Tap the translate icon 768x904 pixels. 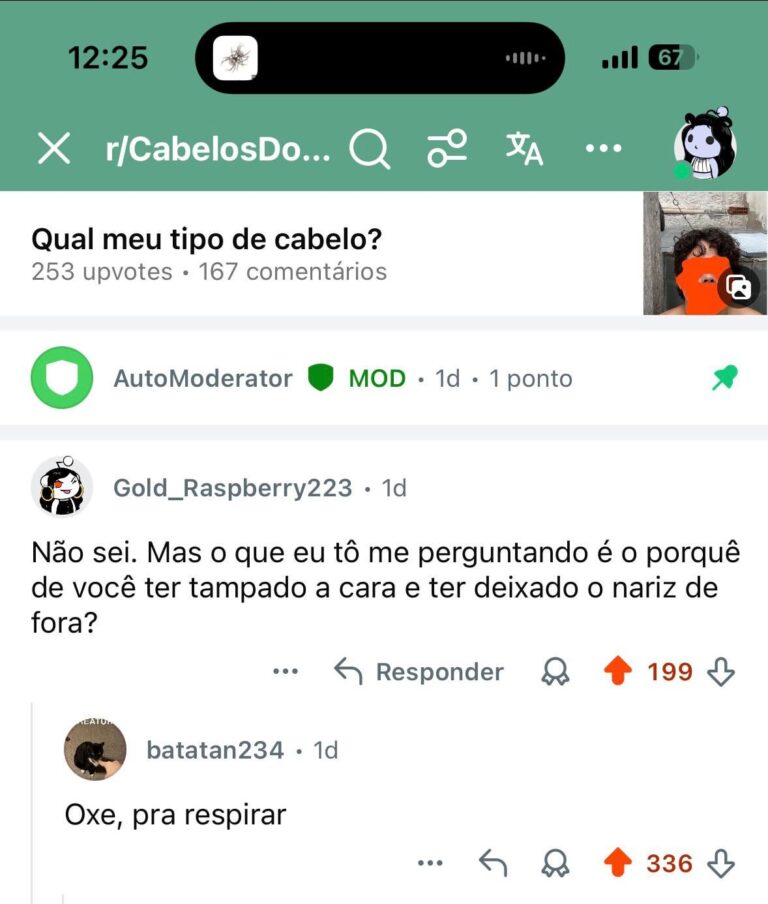[x=524, y=150]
